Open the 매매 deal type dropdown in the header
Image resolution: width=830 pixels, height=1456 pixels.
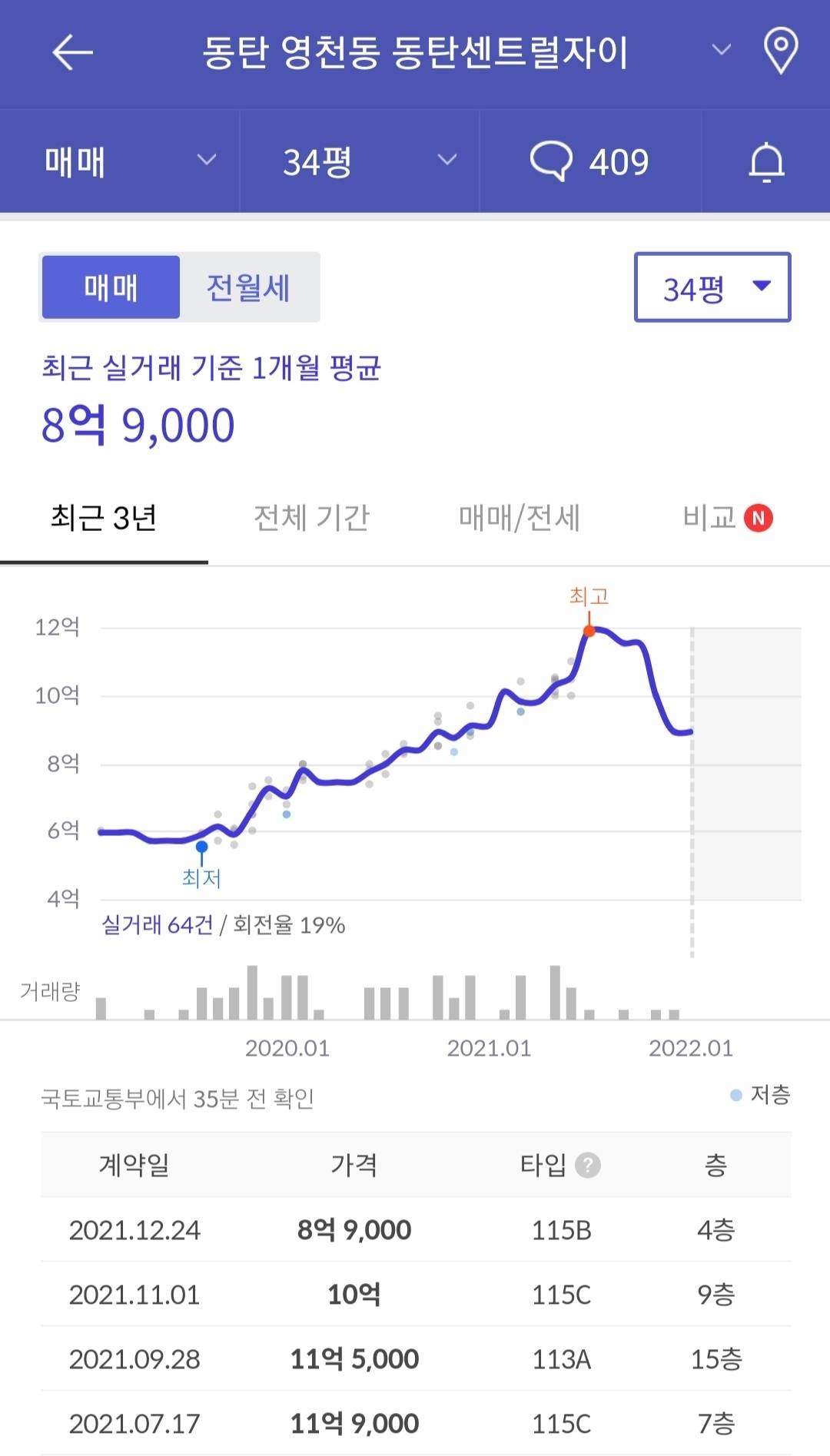[128, 161]
